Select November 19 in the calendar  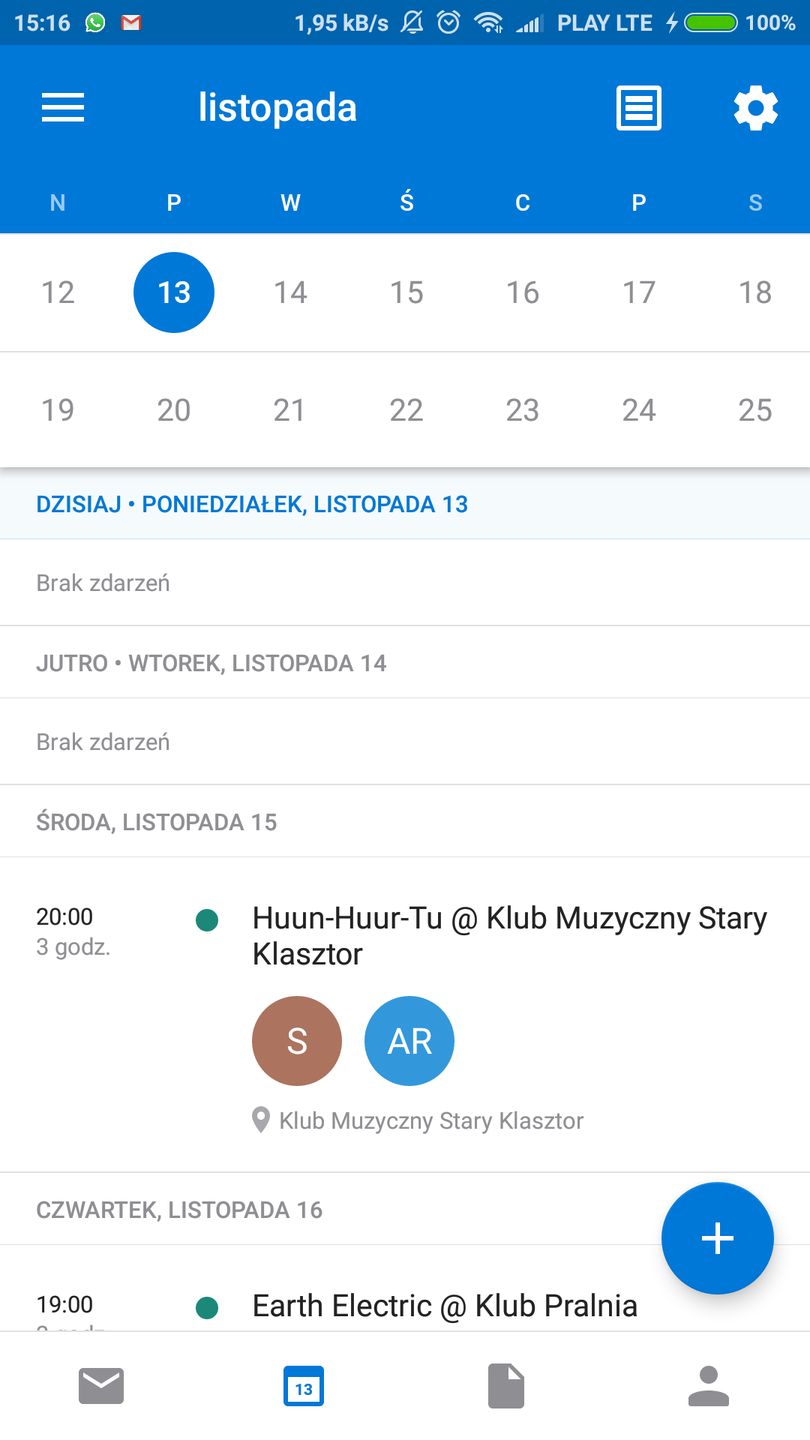coord(58,410)
